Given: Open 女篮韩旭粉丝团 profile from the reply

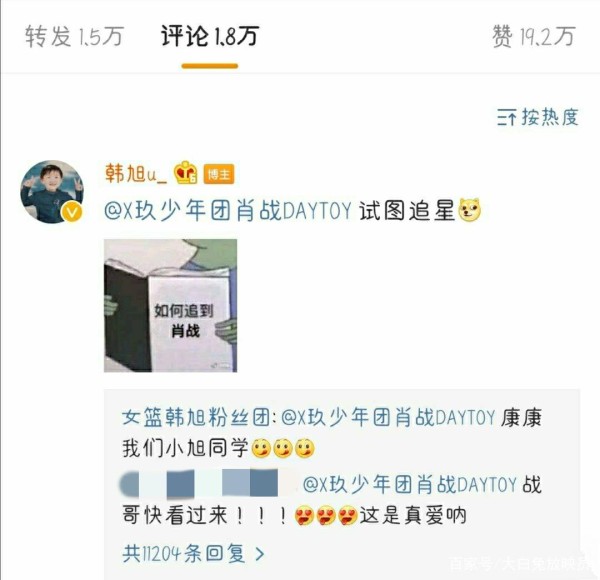Looking at the screenshot, I should coord(196,417).
